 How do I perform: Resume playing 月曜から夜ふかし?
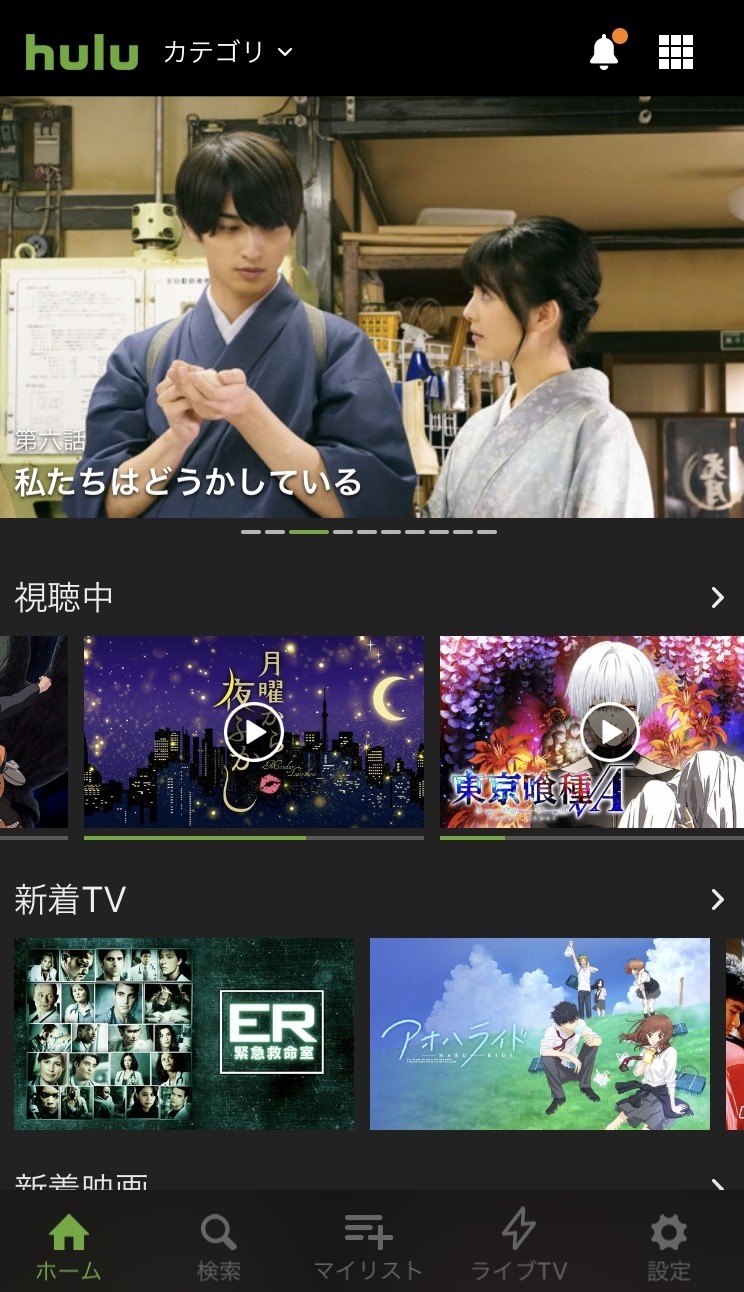coord(254,732)
